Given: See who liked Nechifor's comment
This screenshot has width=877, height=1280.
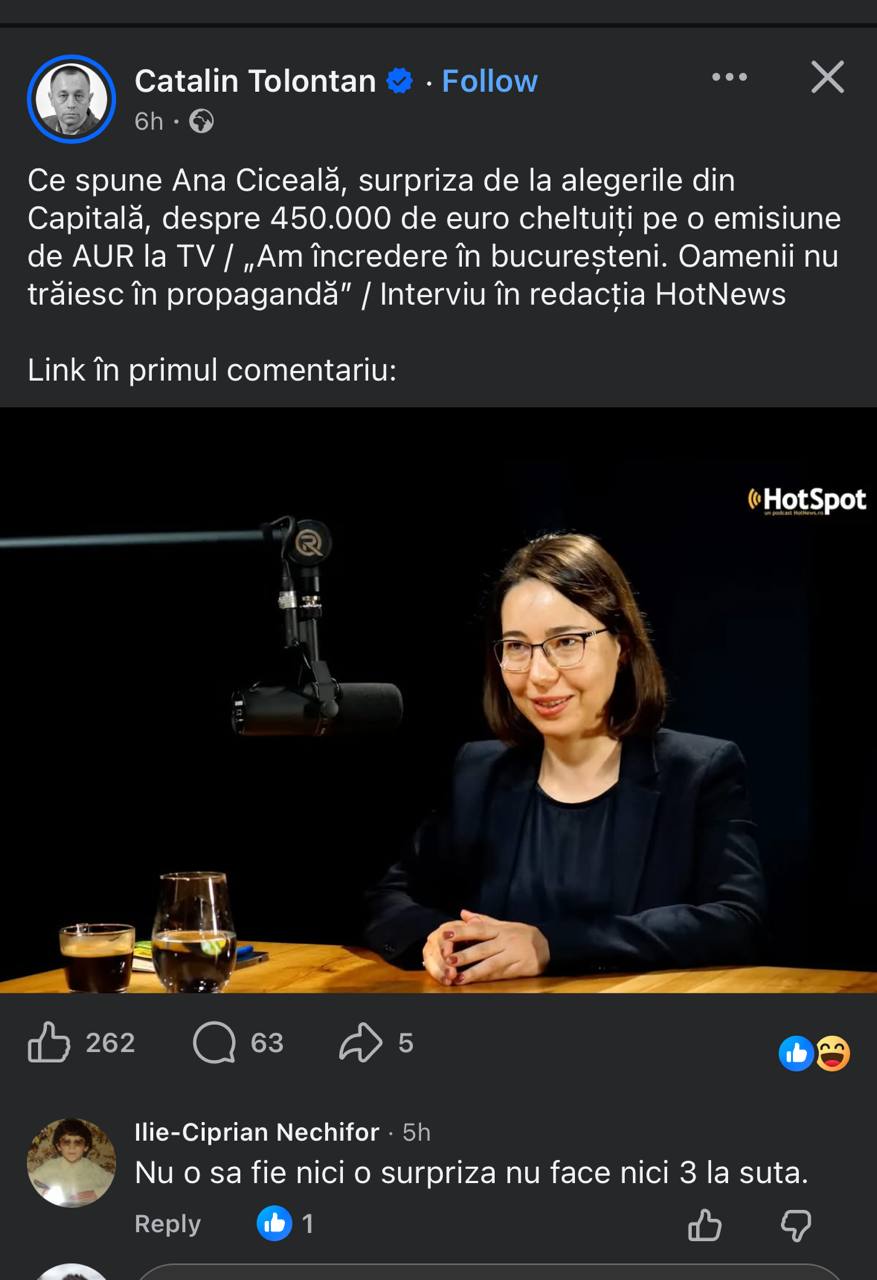Looking at the screenshot, I should (284, 1223).
